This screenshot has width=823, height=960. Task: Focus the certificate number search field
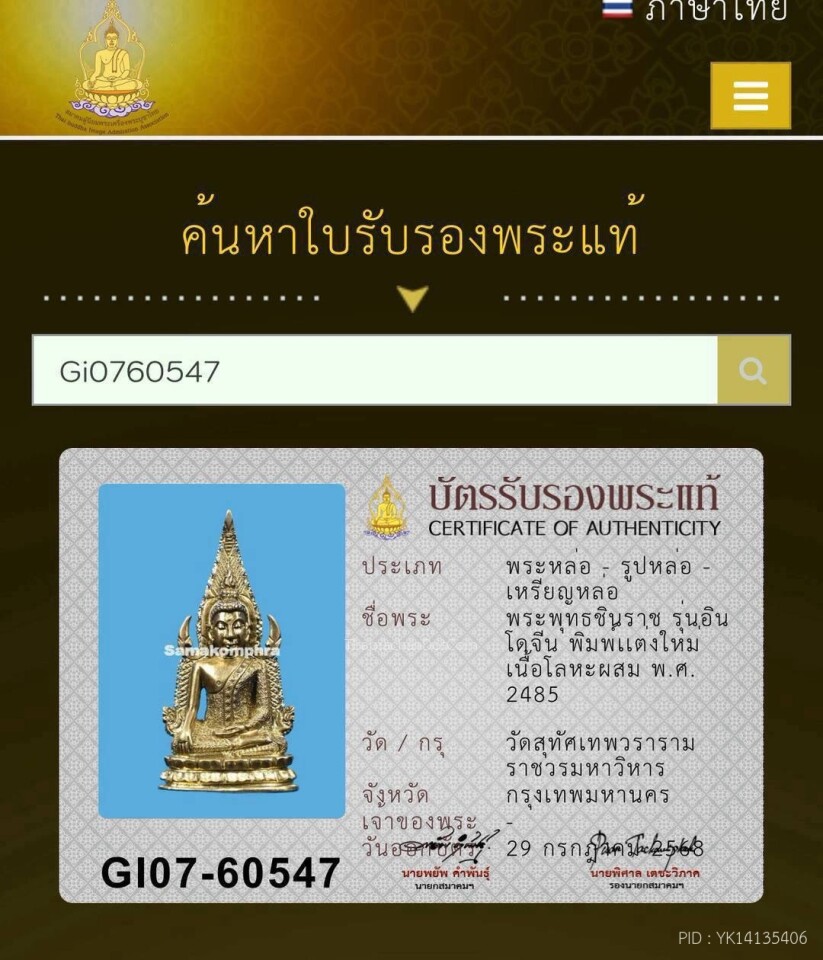pos(375,371)
